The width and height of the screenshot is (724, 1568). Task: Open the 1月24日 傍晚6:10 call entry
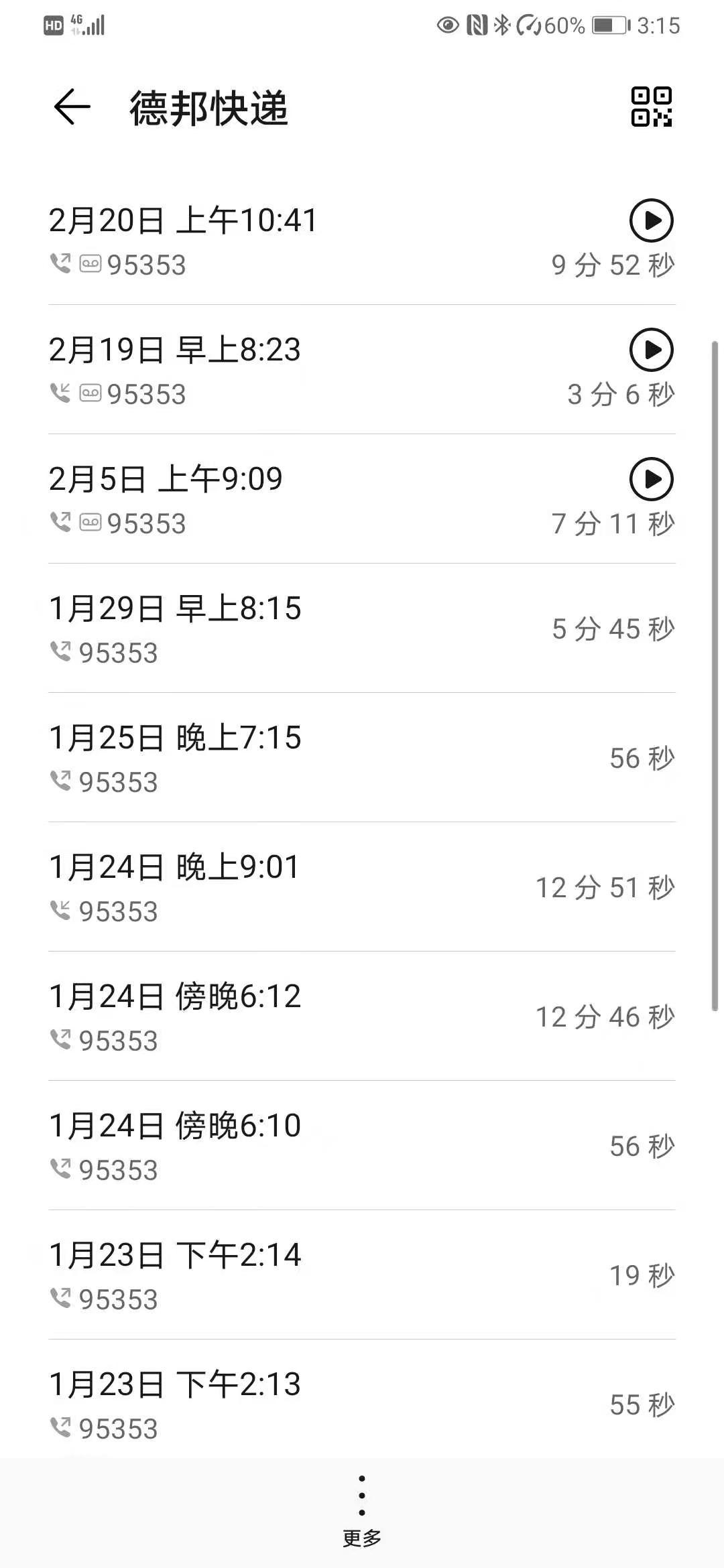(302, 1147)
